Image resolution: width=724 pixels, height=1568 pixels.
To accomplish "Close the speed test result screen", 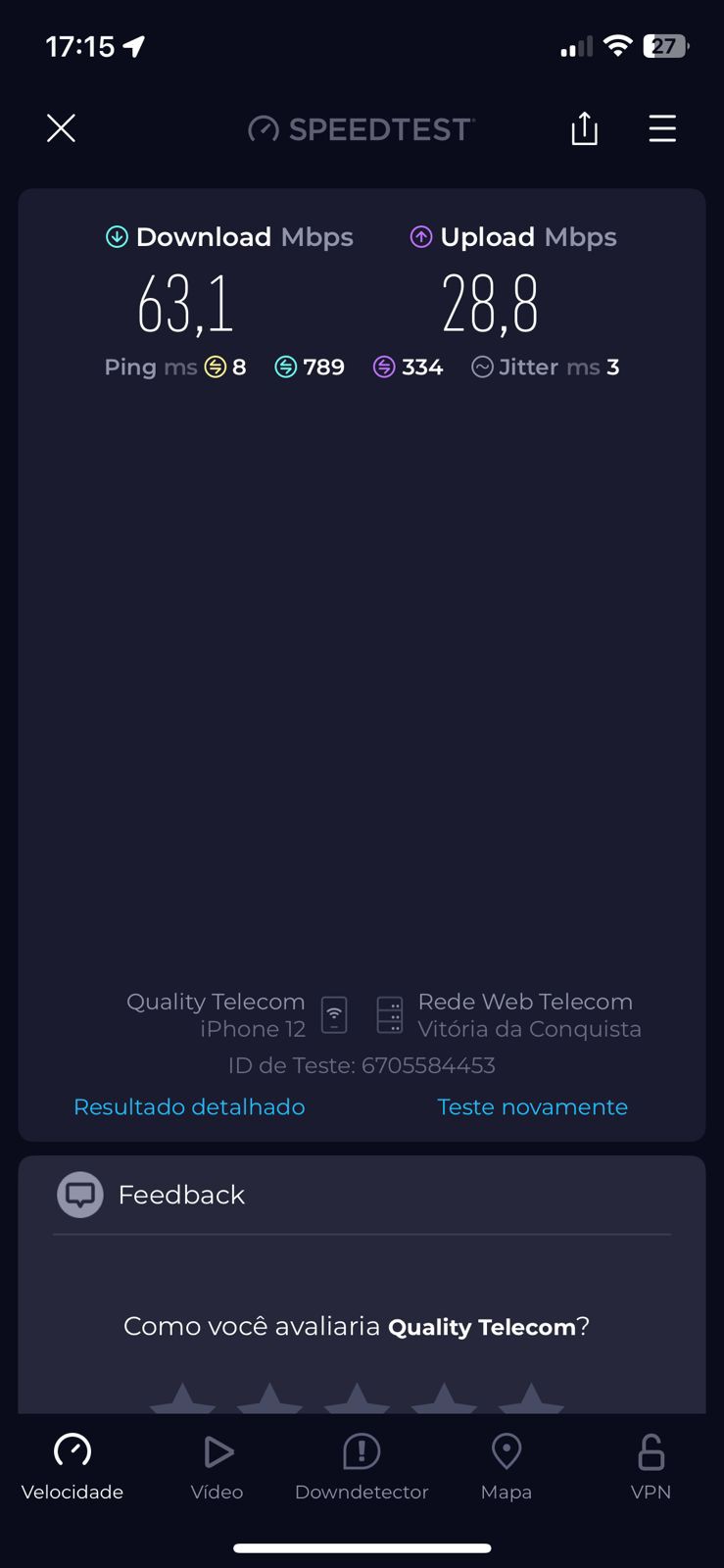I will (61, 128).
